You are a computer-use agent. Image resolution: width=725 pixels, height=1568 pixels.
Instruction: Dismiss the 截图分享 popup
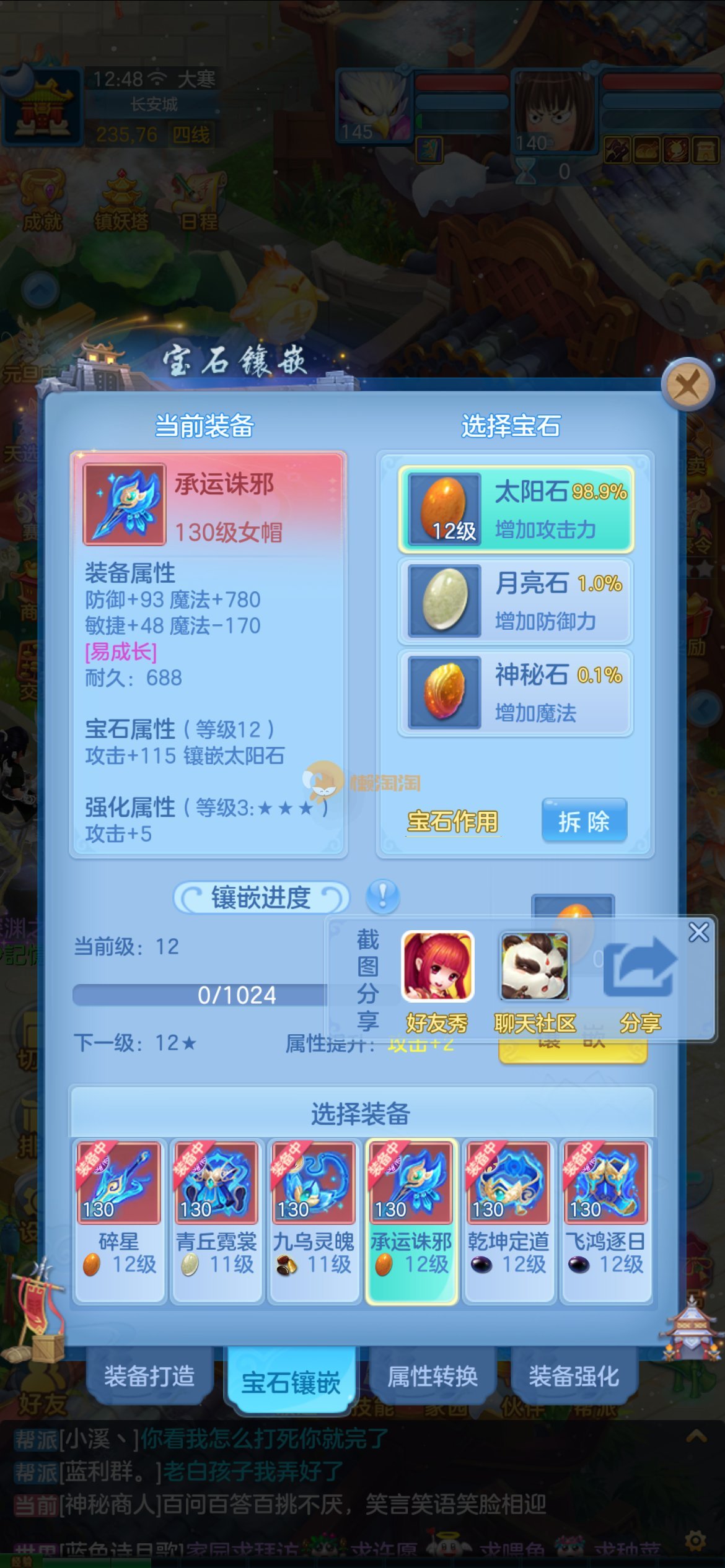coord(698,932)
